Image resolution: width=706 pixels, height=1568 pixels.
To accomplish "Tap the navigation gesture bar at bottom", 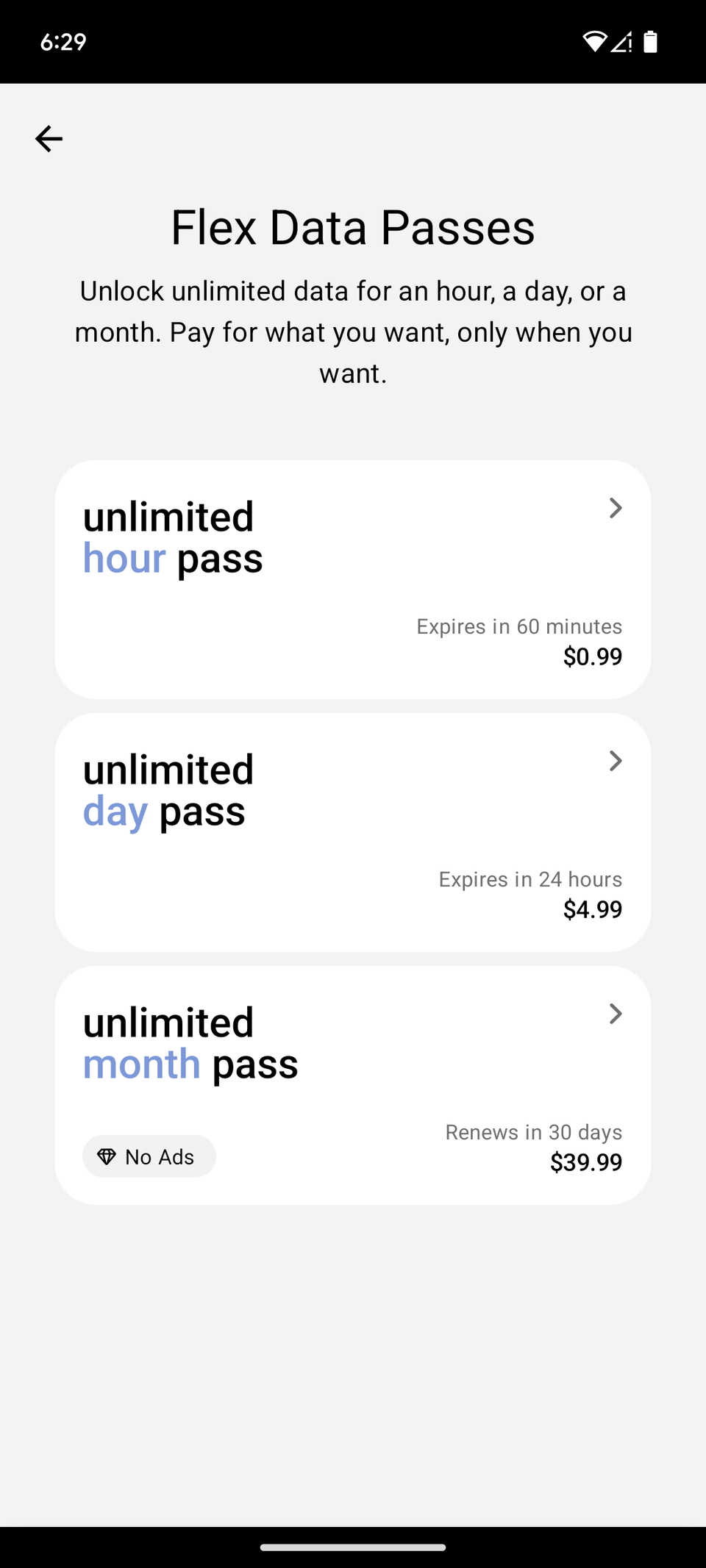I will [353, 1544].
